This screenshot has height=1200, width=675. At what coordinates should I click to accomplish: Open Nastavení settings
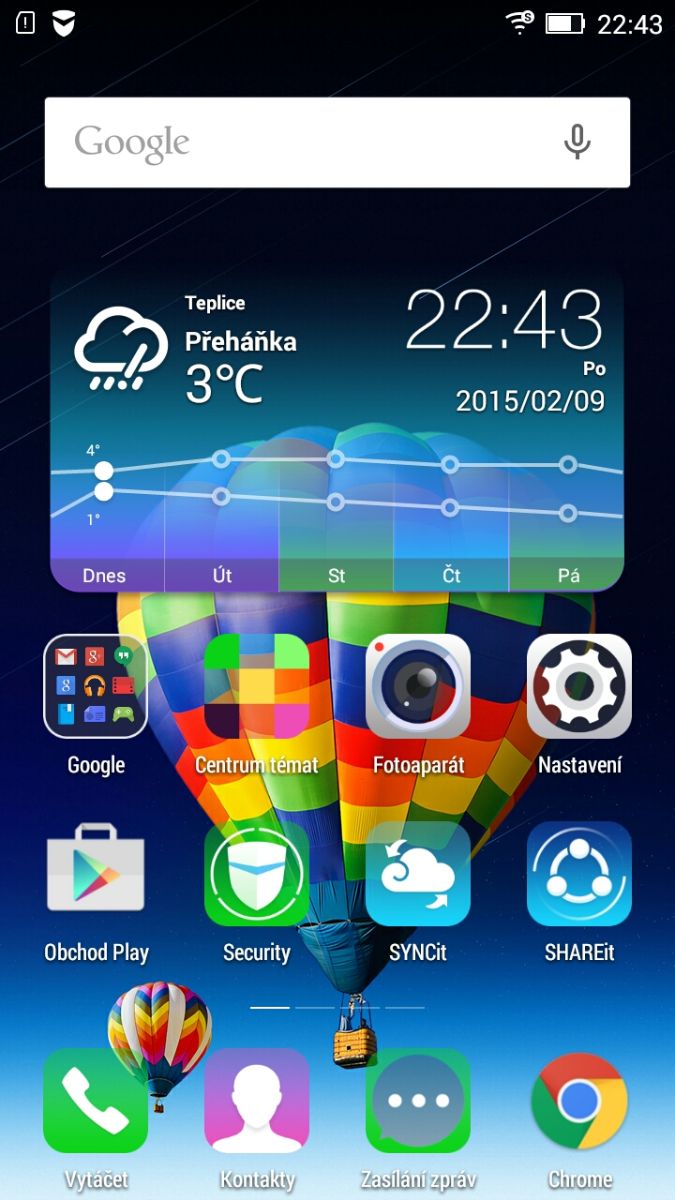[579, 687]
